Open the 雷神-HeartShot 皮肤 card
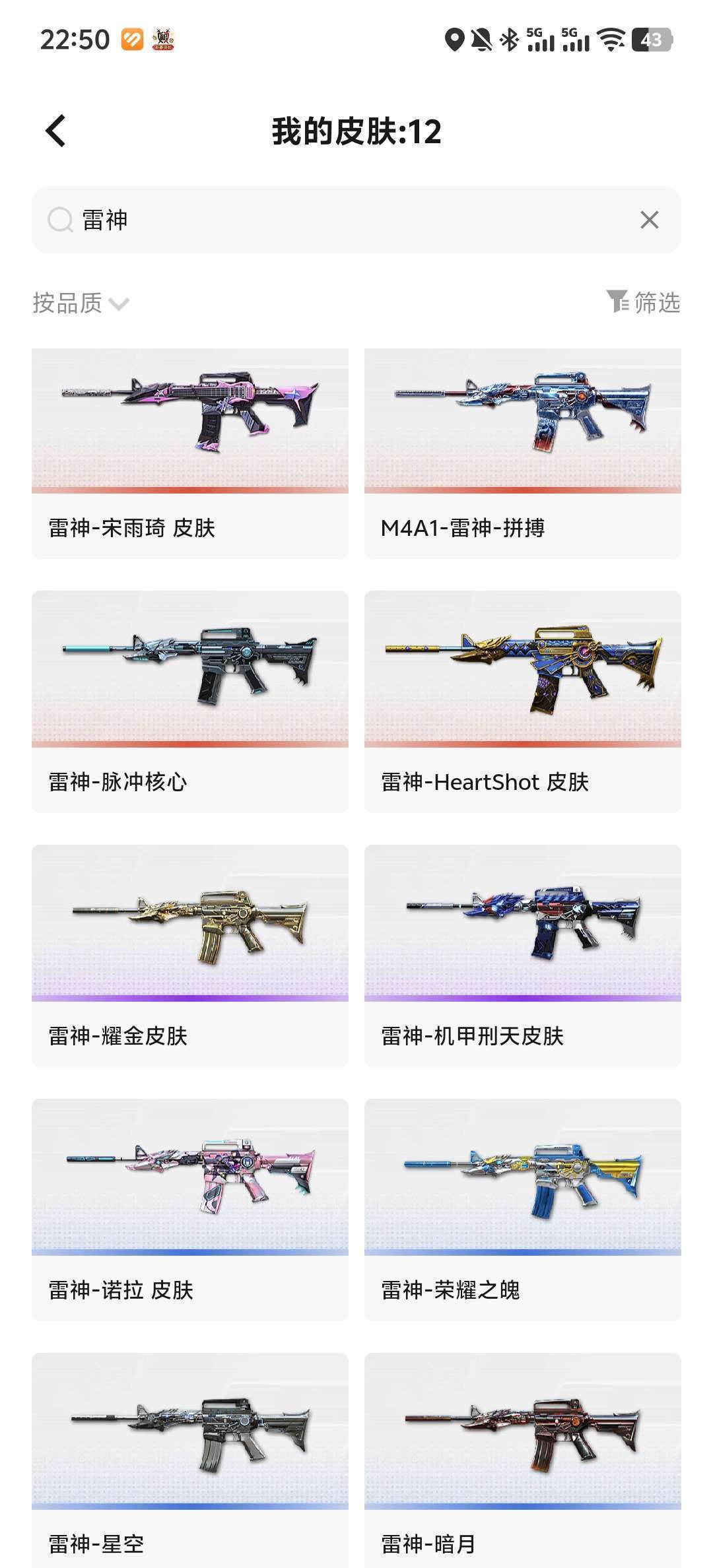The width and height of the screenshot is (713, 1568). pyautogui.click(x=523, y=702)
